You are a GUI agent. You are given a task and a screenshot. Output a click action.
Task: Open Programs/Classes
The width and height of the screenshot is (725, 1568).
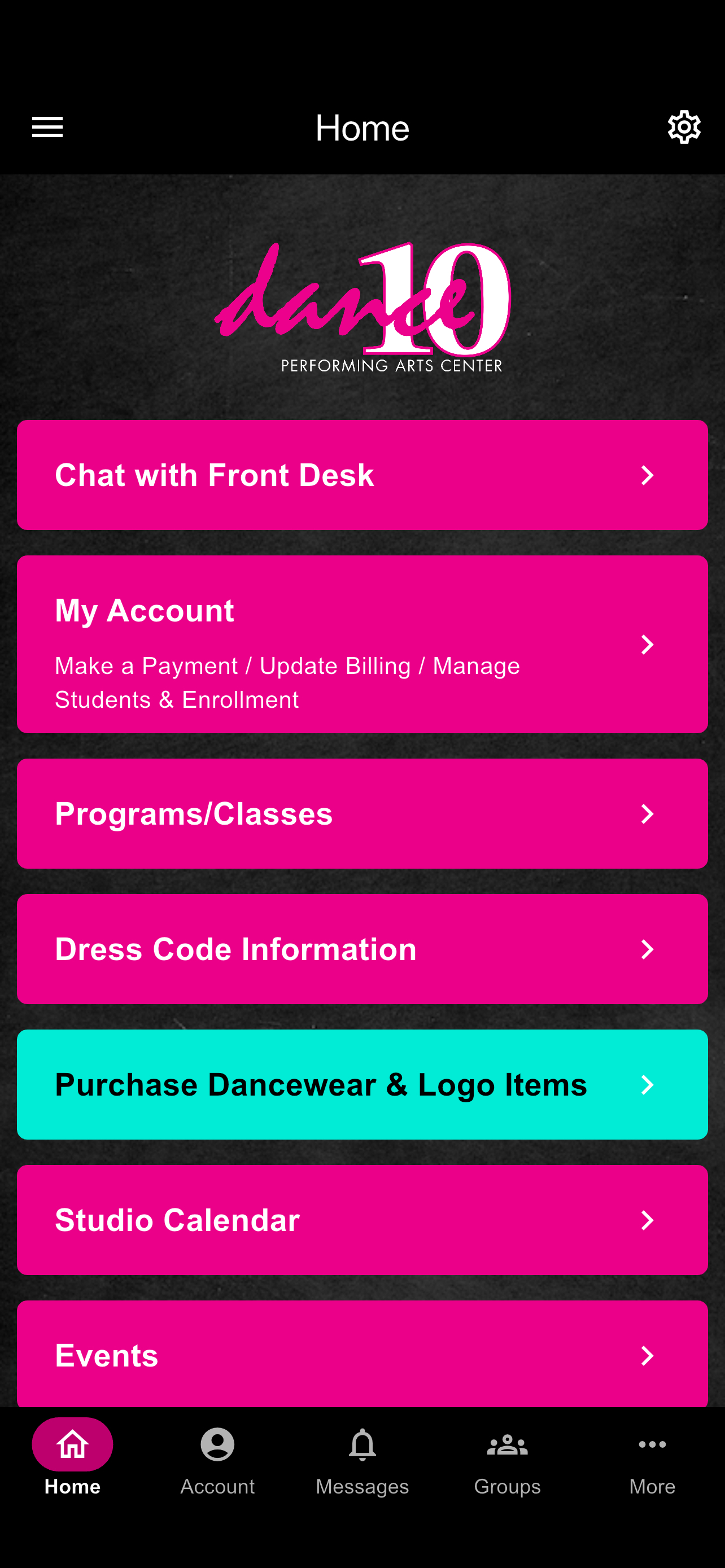[362, 813]
